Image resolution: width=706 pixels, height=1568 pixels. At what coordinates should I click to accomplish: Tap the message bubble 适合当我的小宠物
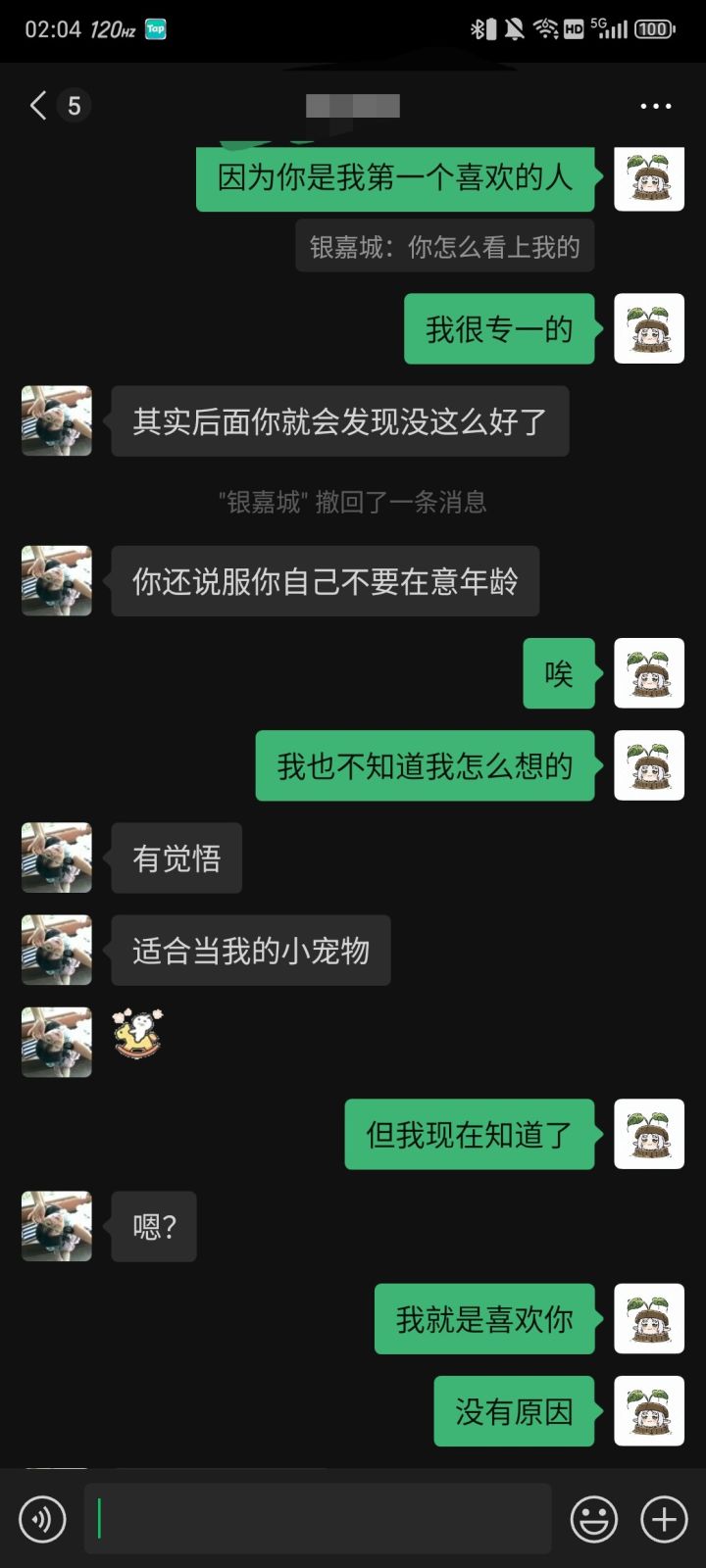251,950
